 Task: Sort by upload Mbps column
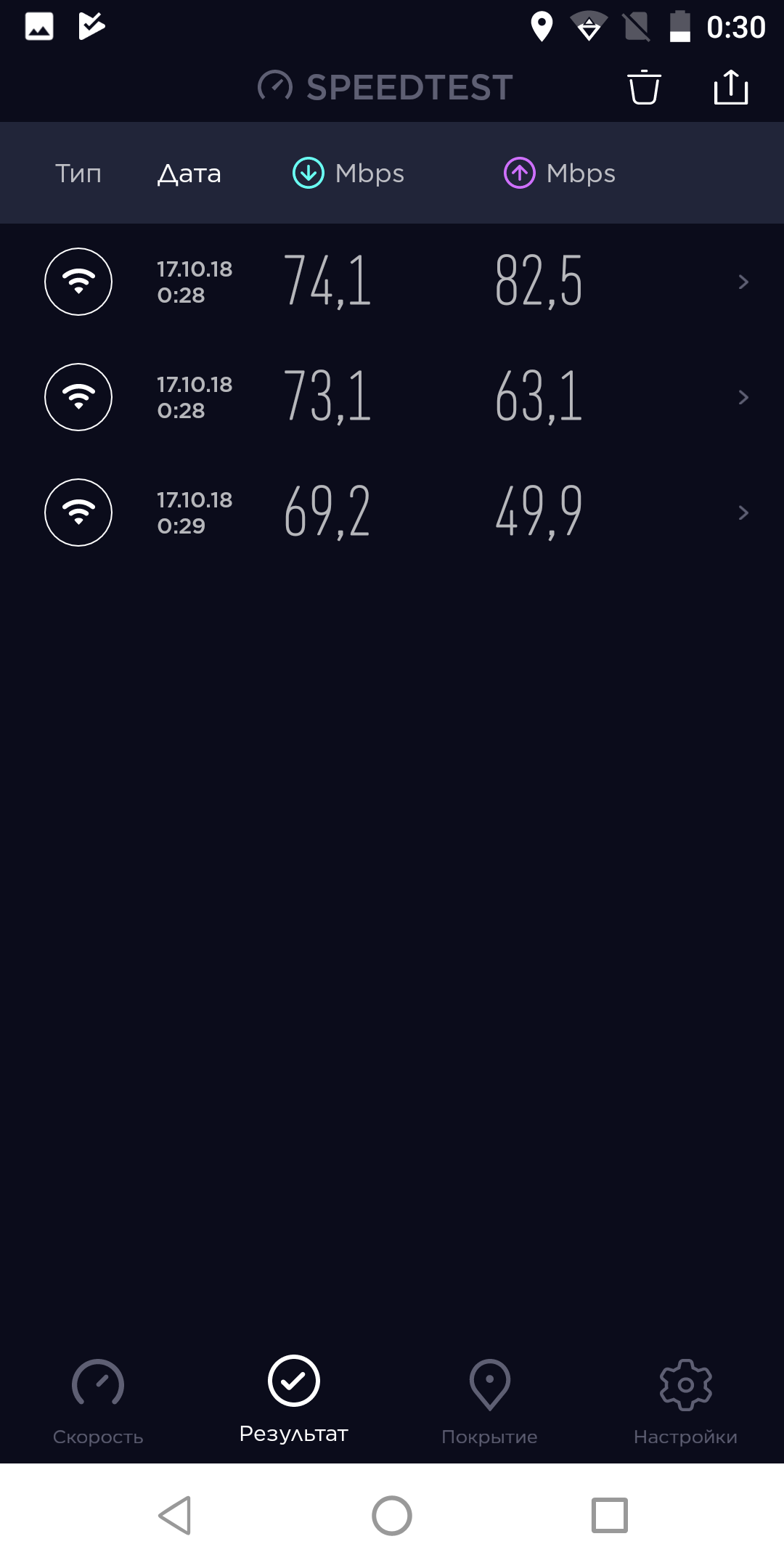560,173
